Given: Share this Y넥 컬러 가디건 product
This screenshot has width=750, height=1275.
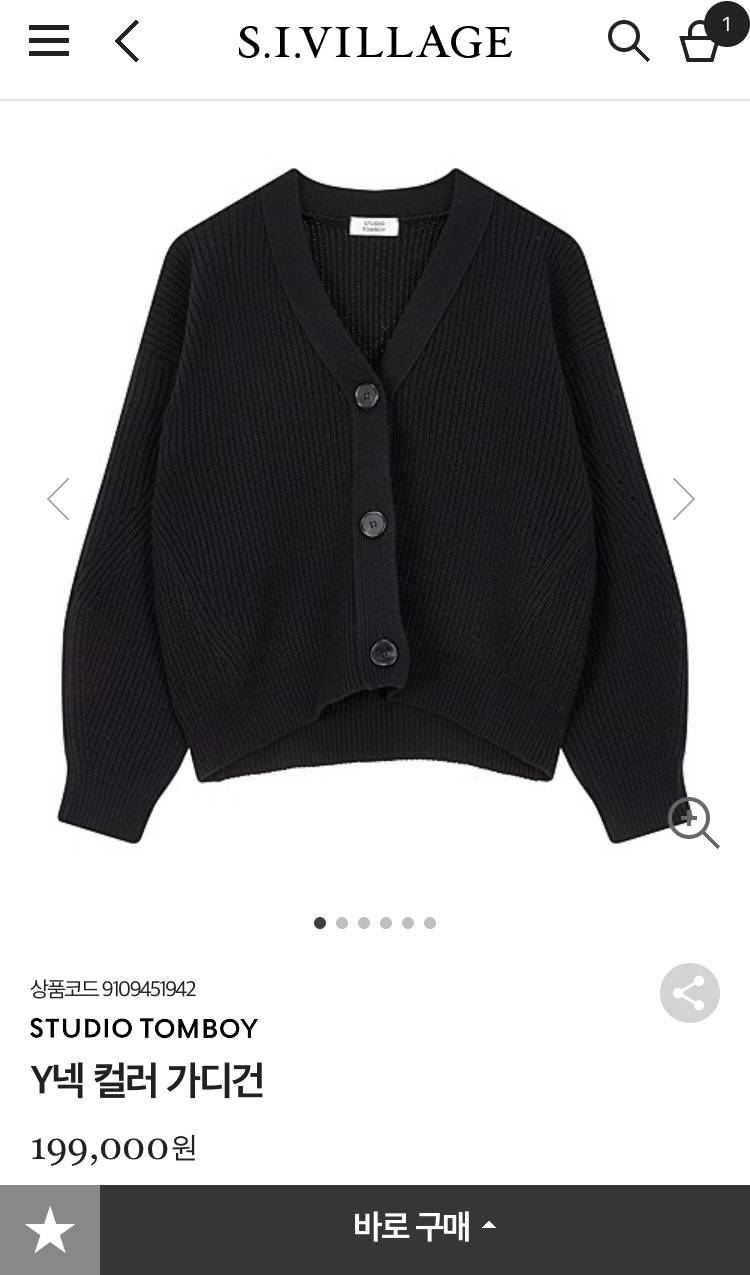Looking at the screenshot, I should [689, 993].
